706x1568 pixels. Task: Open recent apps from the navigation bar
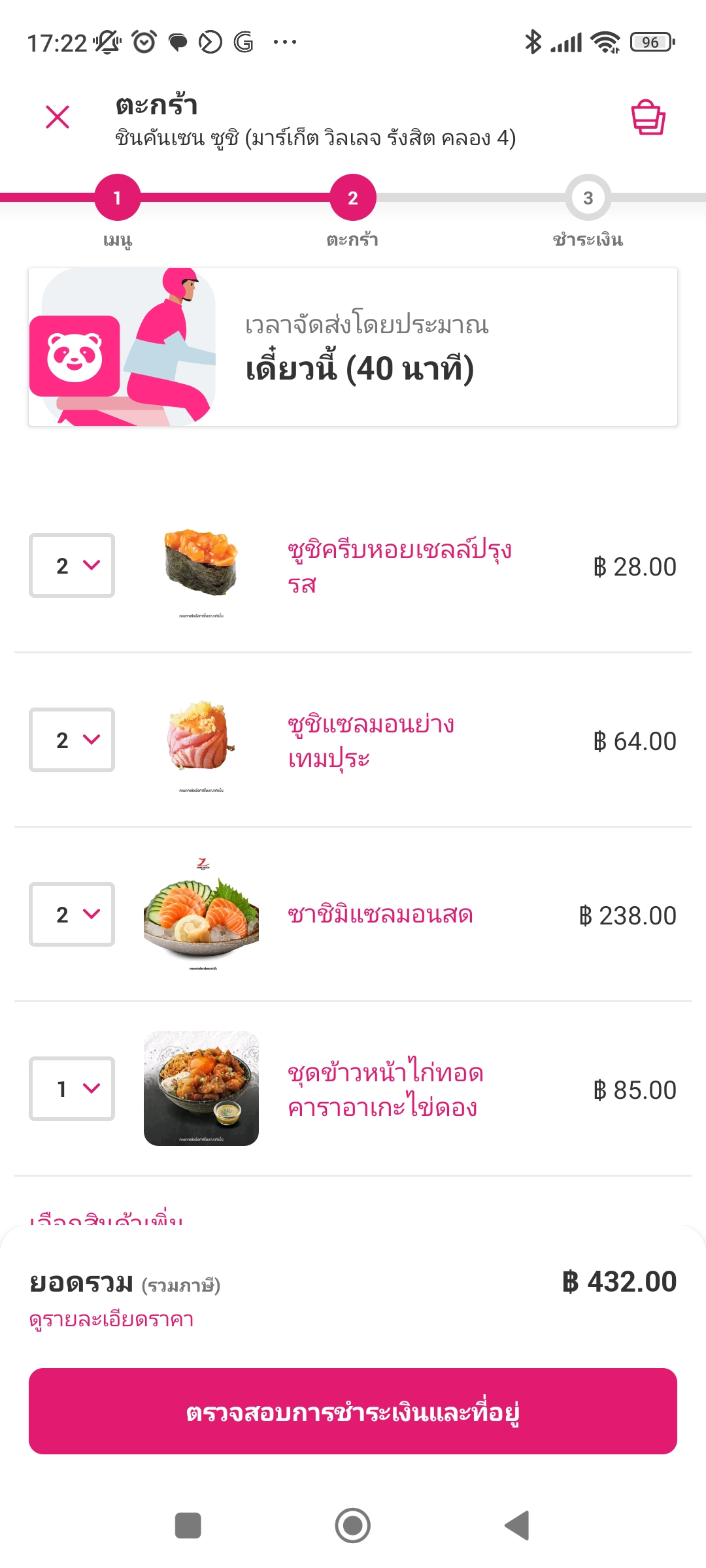188,1526
